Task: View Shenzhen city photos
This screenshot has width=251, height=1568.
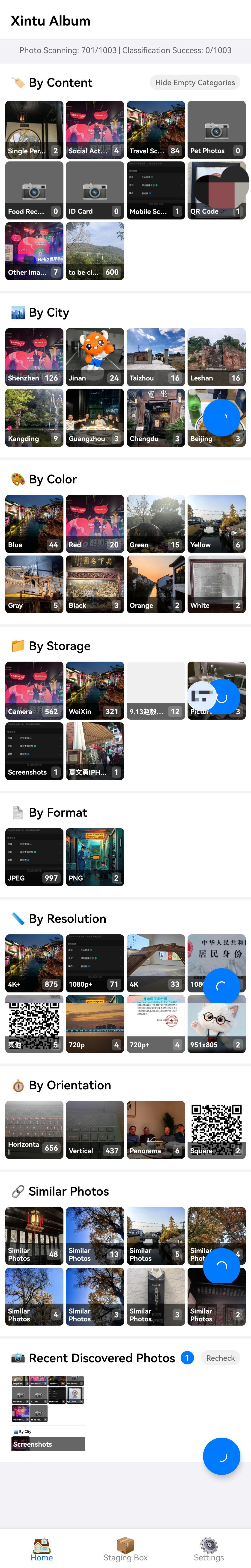Action: (34, 357)
